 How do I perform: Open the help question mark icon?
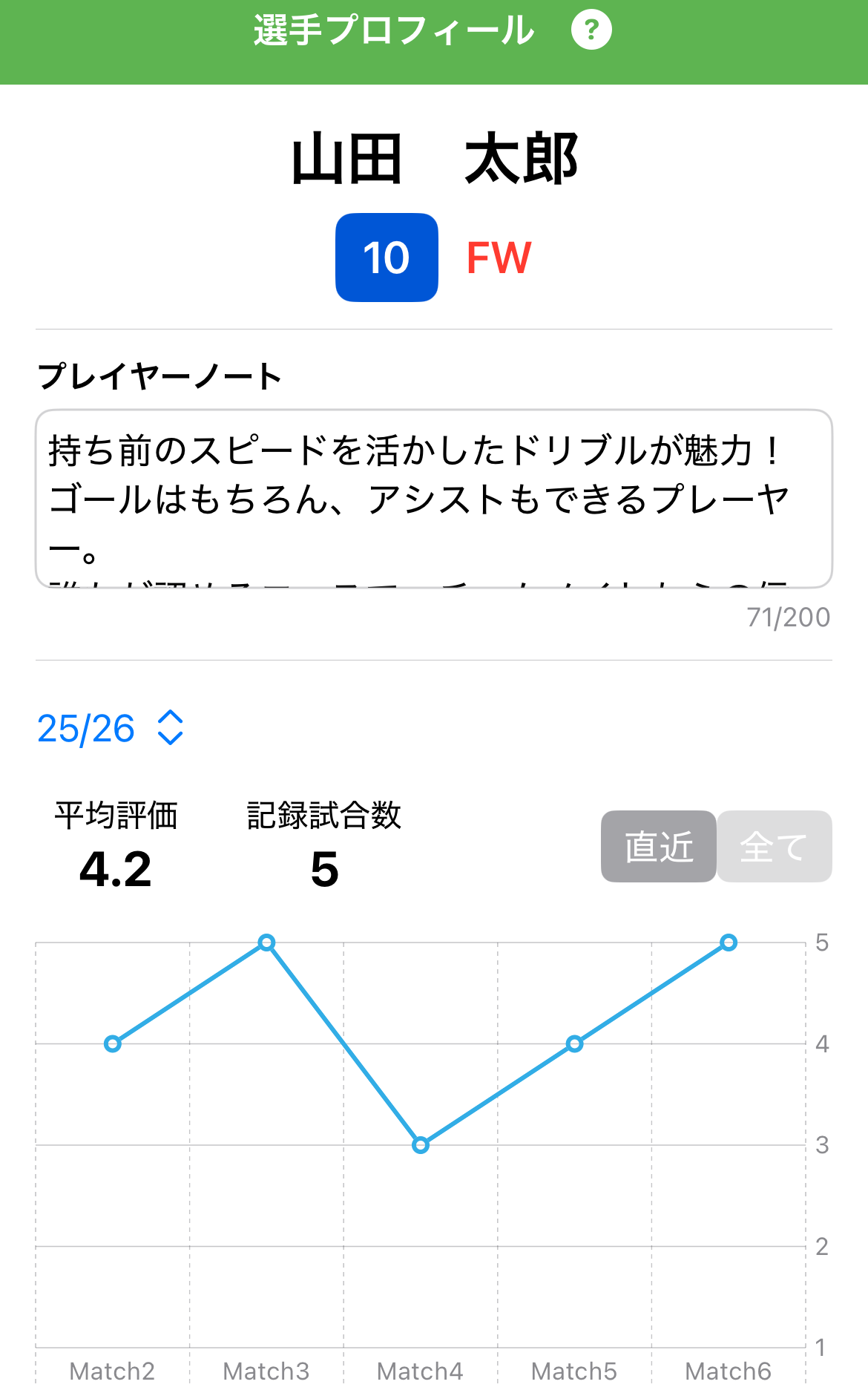click(591, 30)
